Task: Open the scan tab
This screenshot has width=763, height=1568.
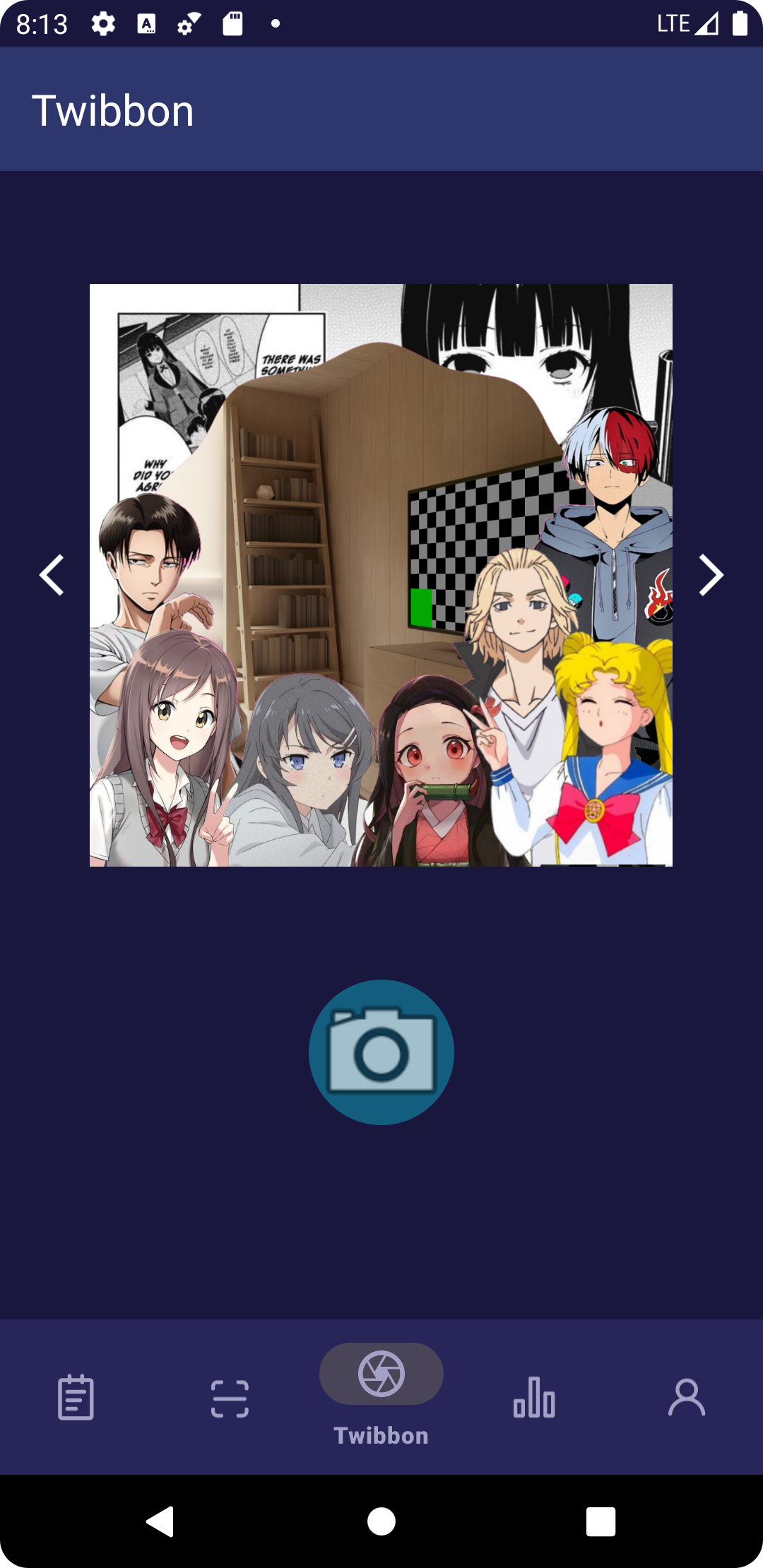Action: pos(230,1398)
